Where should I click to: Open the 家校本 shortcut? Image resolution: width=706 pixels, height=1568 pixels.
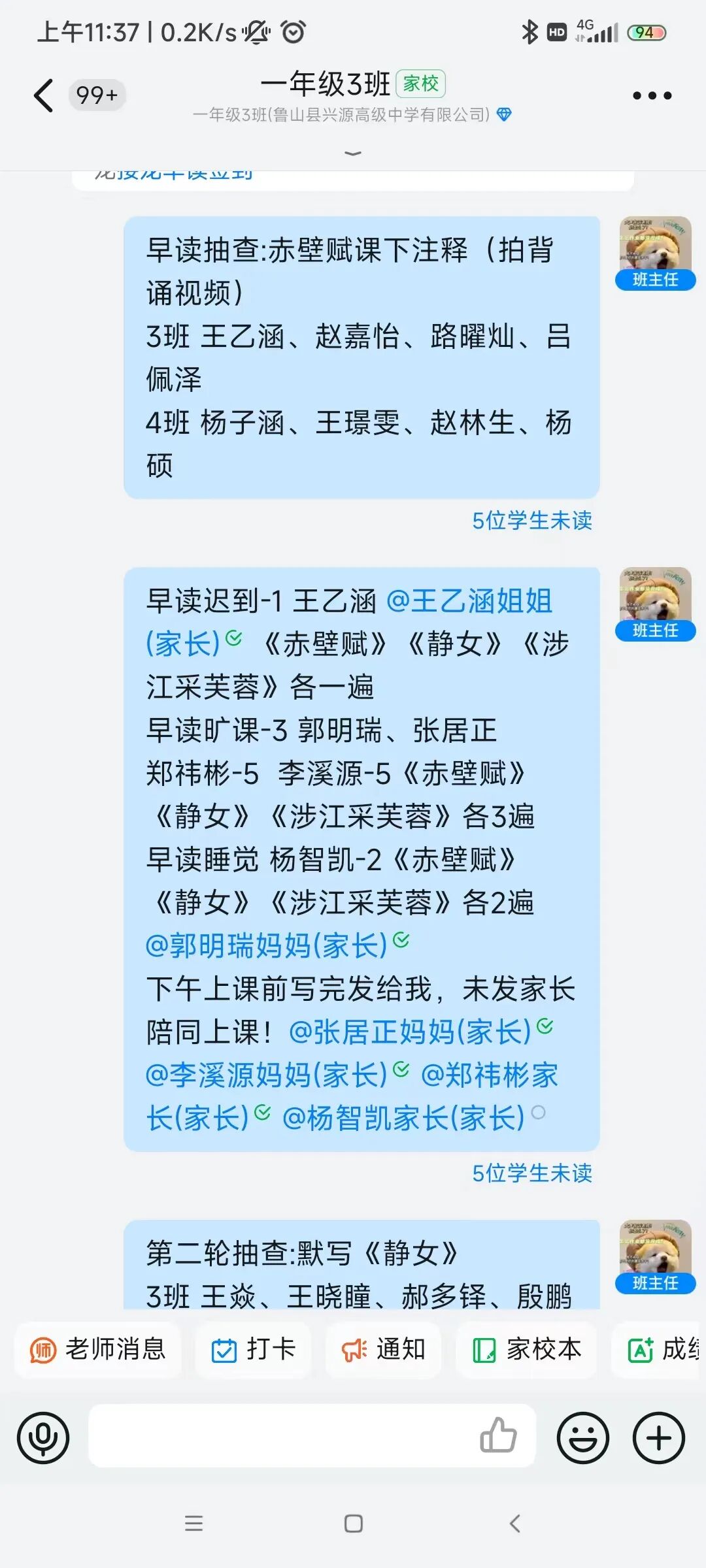click(x=527, y=1350)
